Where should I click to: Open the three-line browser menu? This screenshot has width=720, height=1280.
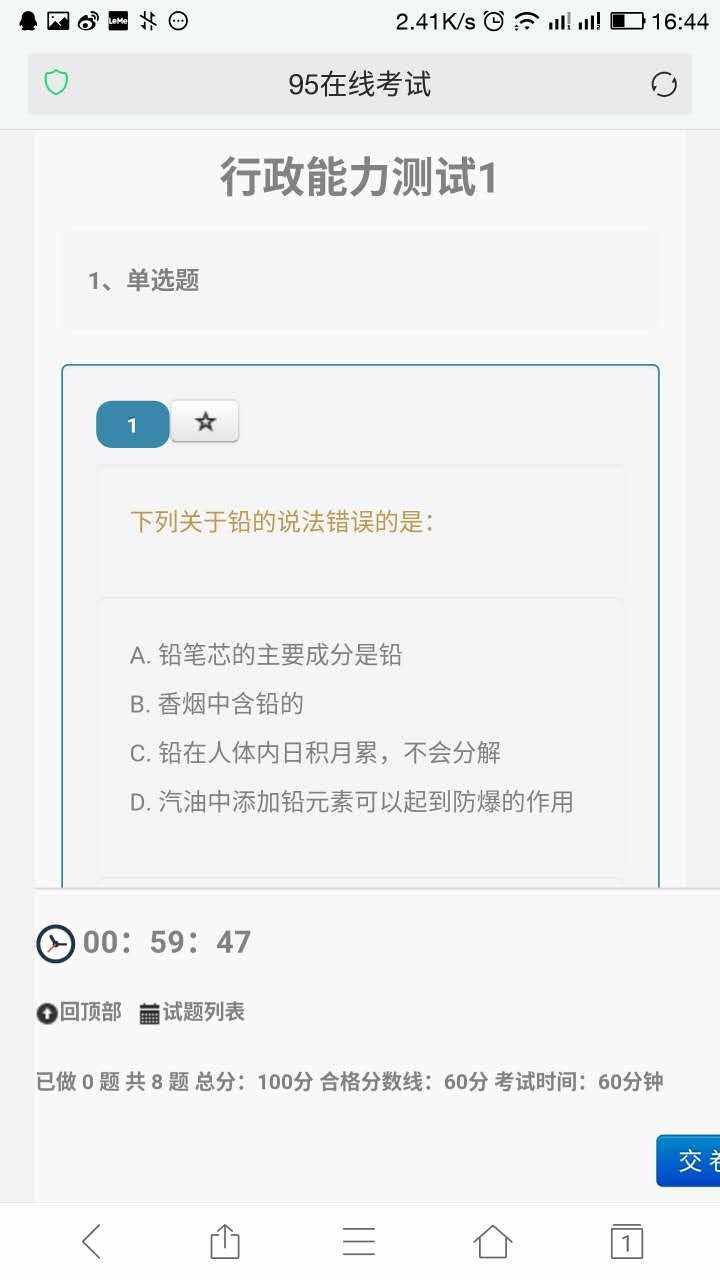358,1240
